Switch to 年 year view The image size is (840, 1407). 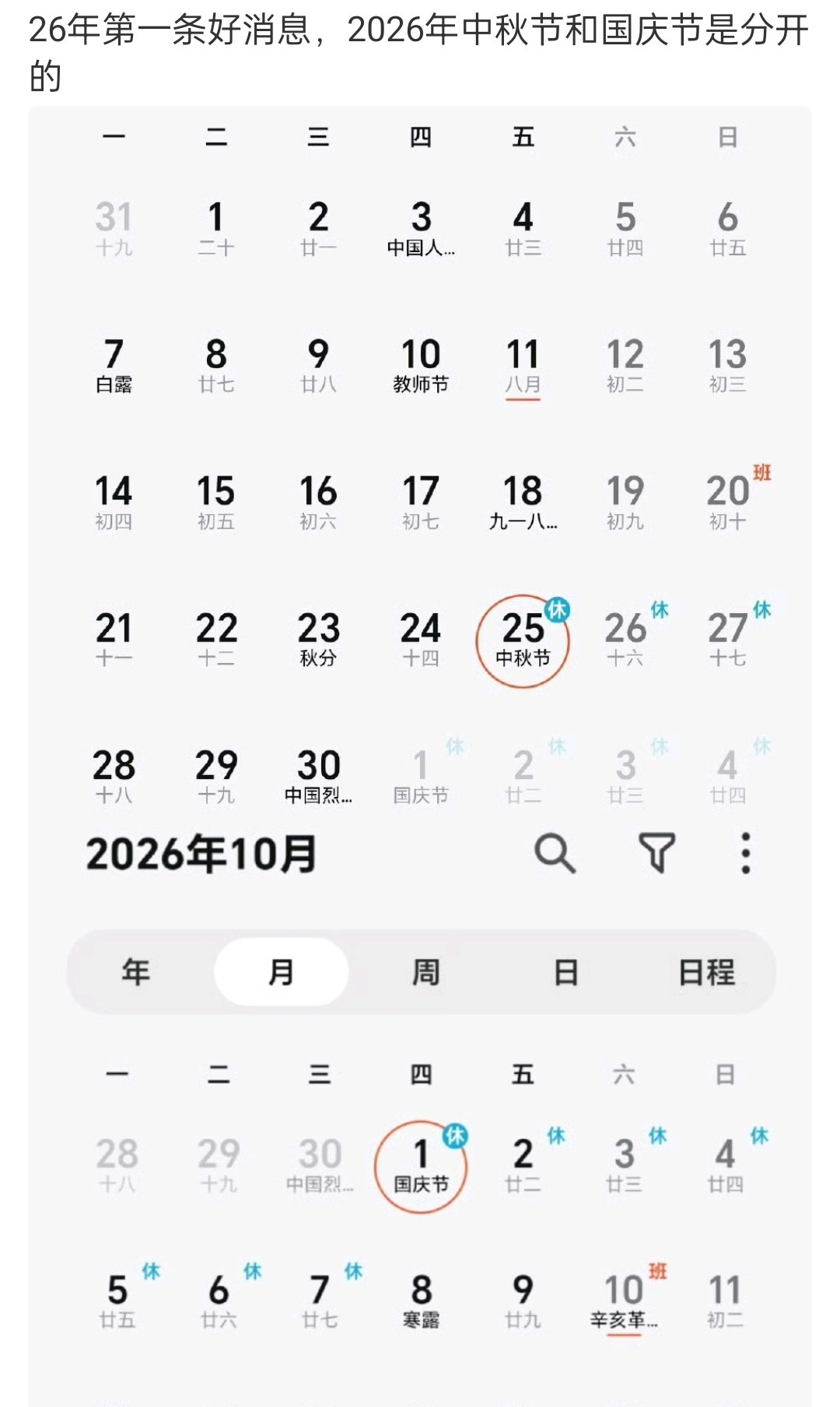135,971
